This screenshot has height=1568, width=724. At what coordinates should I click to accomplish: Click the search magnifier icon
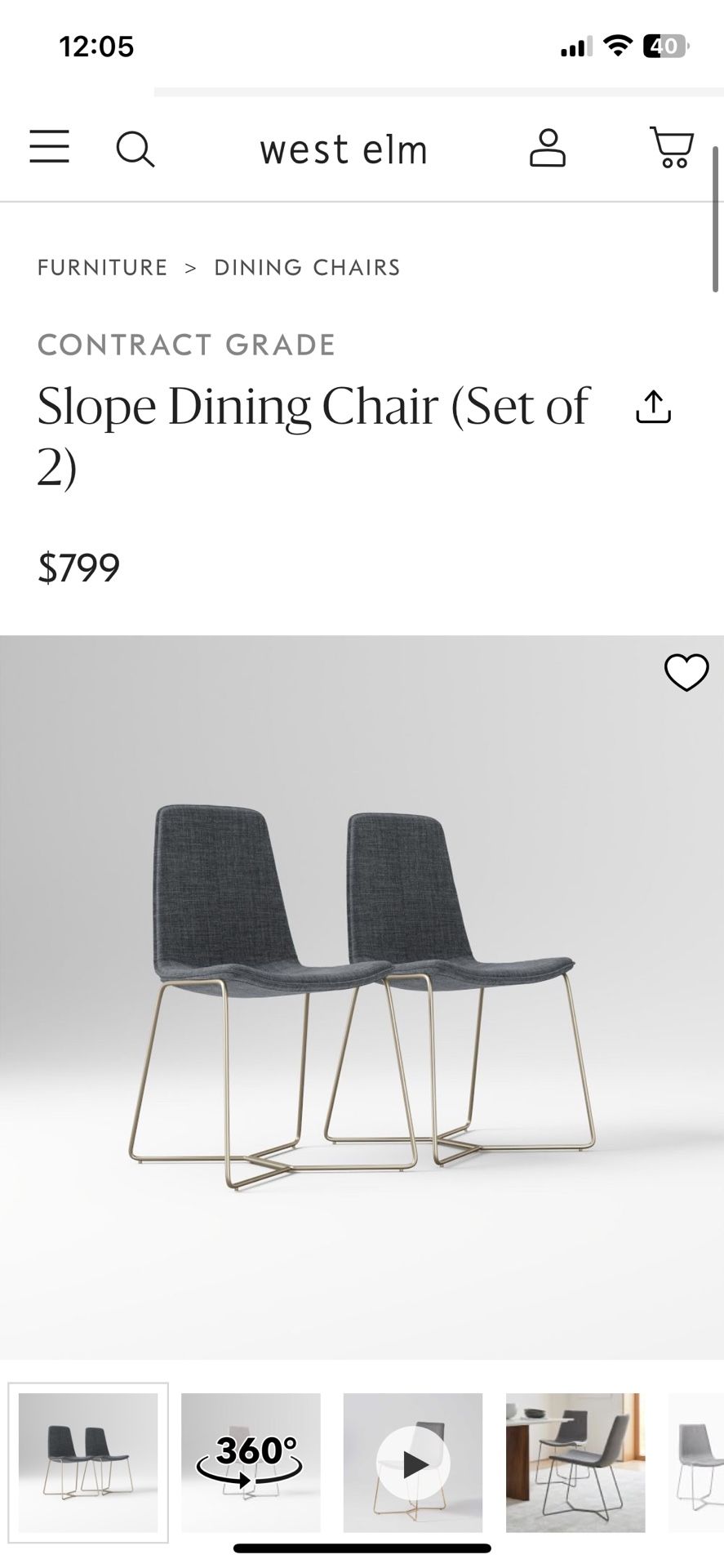click(135, 149)
